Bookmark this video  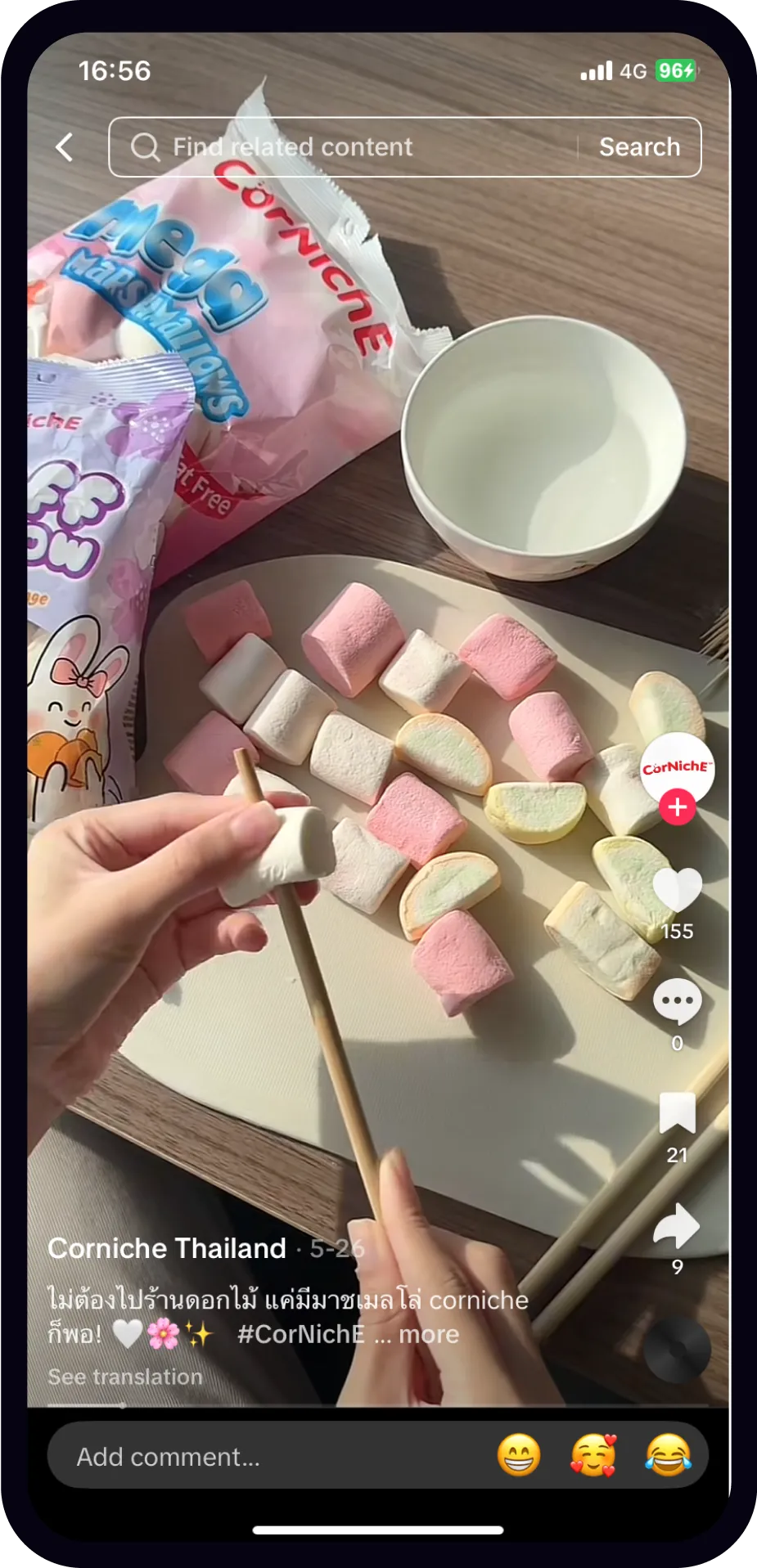tap(677, 1113)
